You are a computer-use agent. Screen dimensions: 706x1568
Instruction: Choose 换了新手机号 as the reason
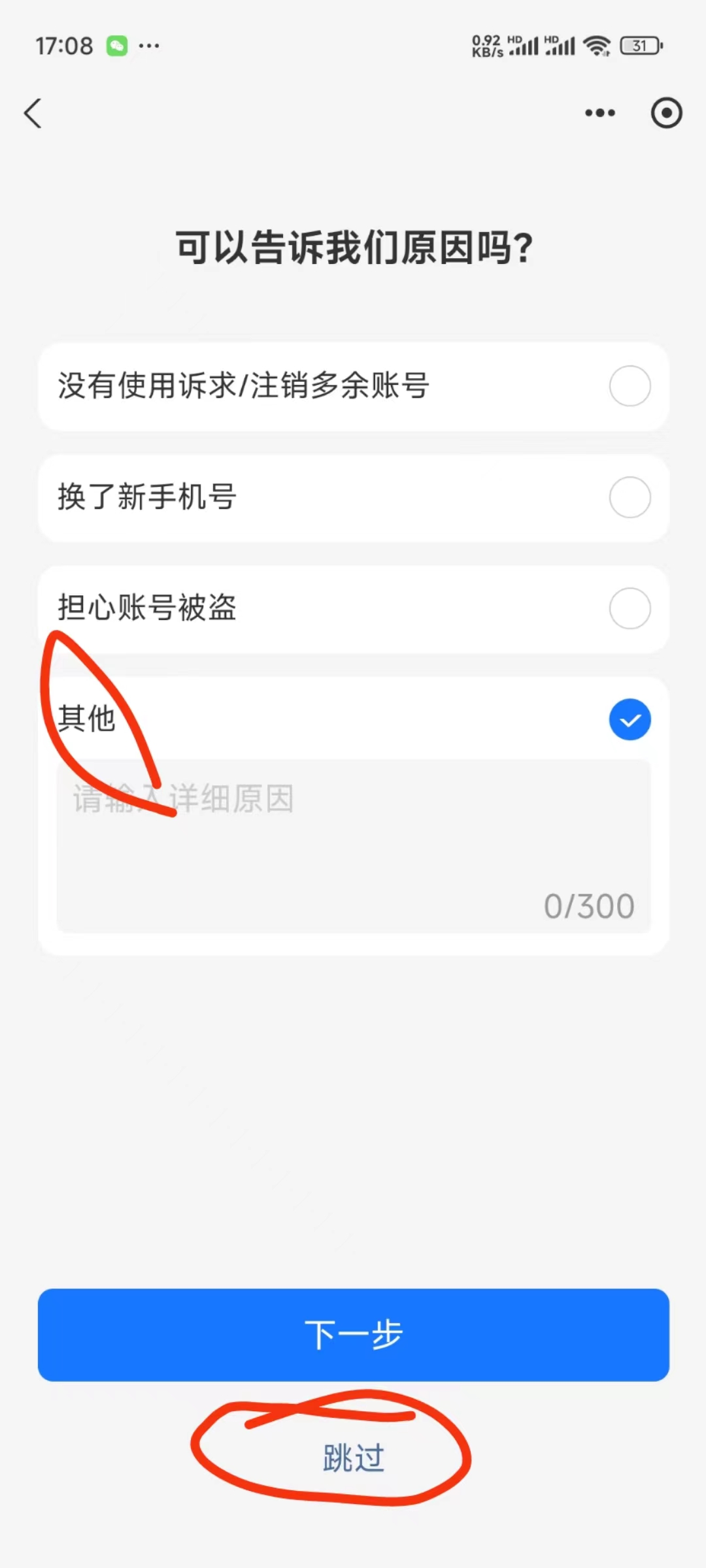[x=353, y=497]
